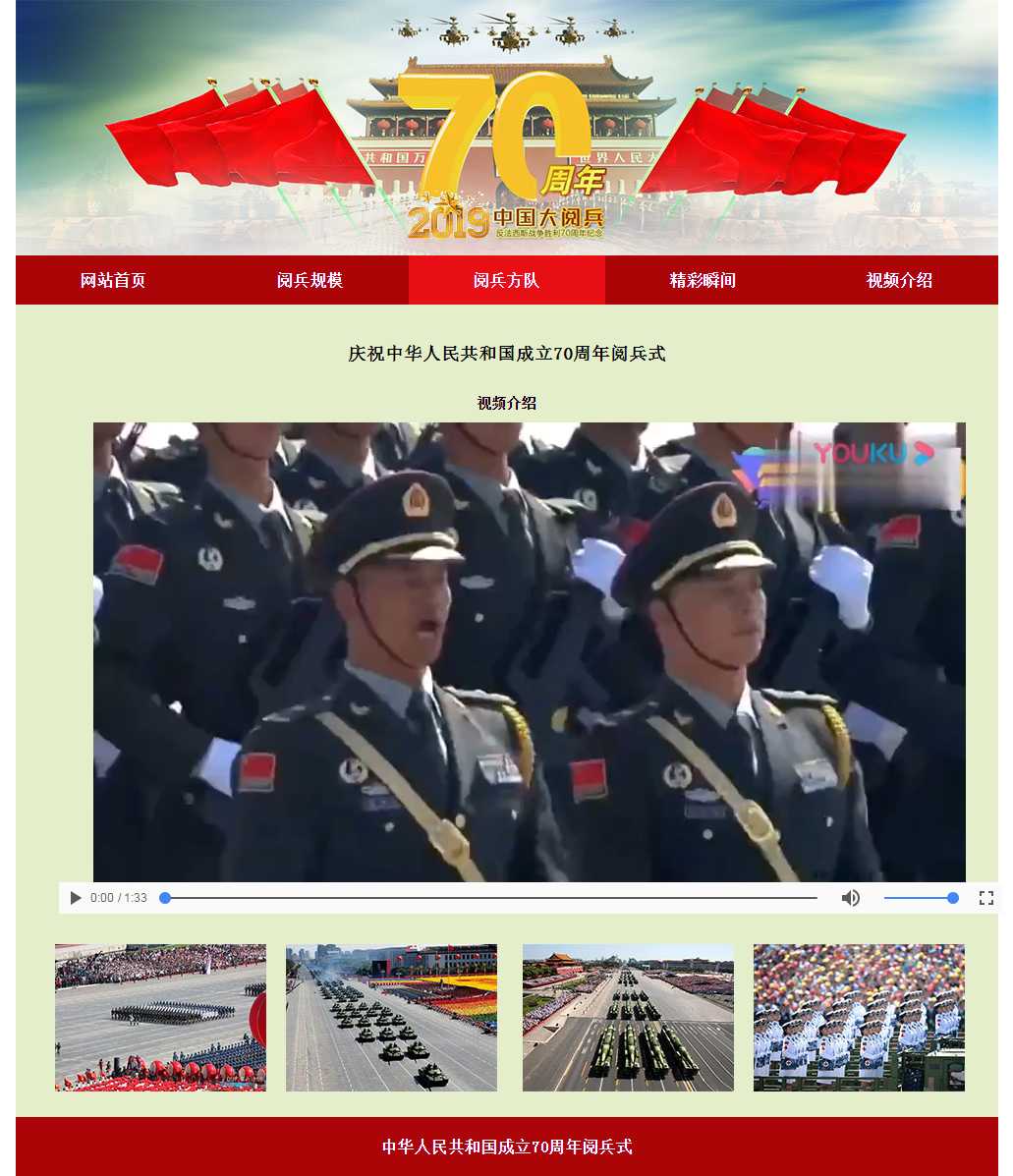The width and height of the screenshot is (1013, 1176).
Task: Switch to the 阅兵规模 tab
Action: point(310,280)
